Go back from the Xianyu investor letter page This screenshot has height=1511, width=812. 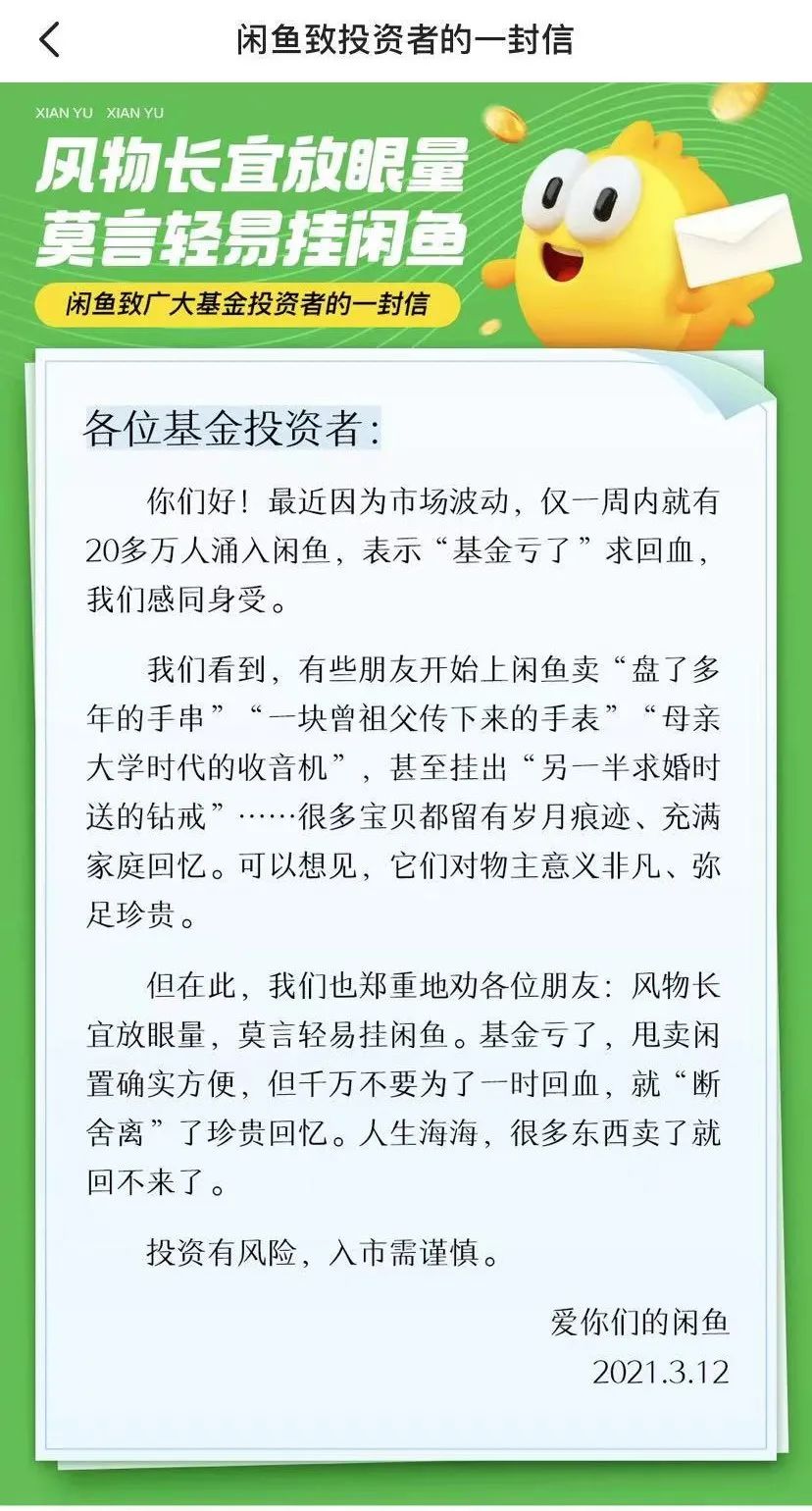point(49,39)
